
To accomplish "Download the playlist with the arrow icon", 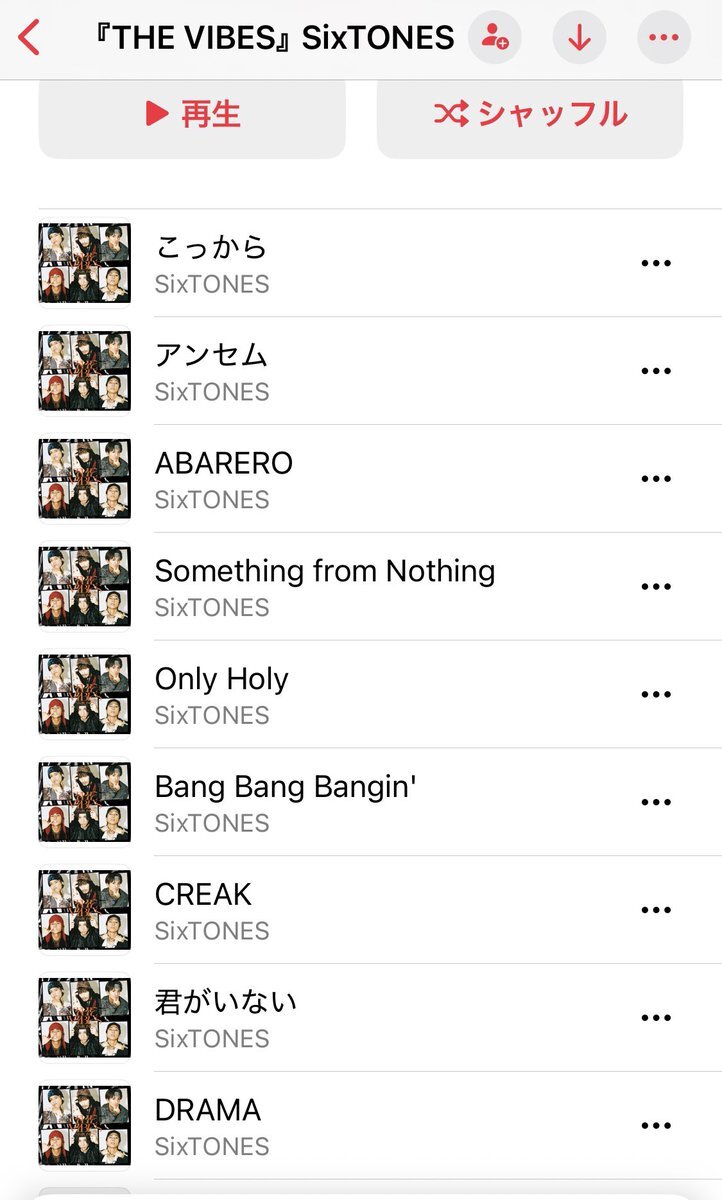I will pos(579,38).
